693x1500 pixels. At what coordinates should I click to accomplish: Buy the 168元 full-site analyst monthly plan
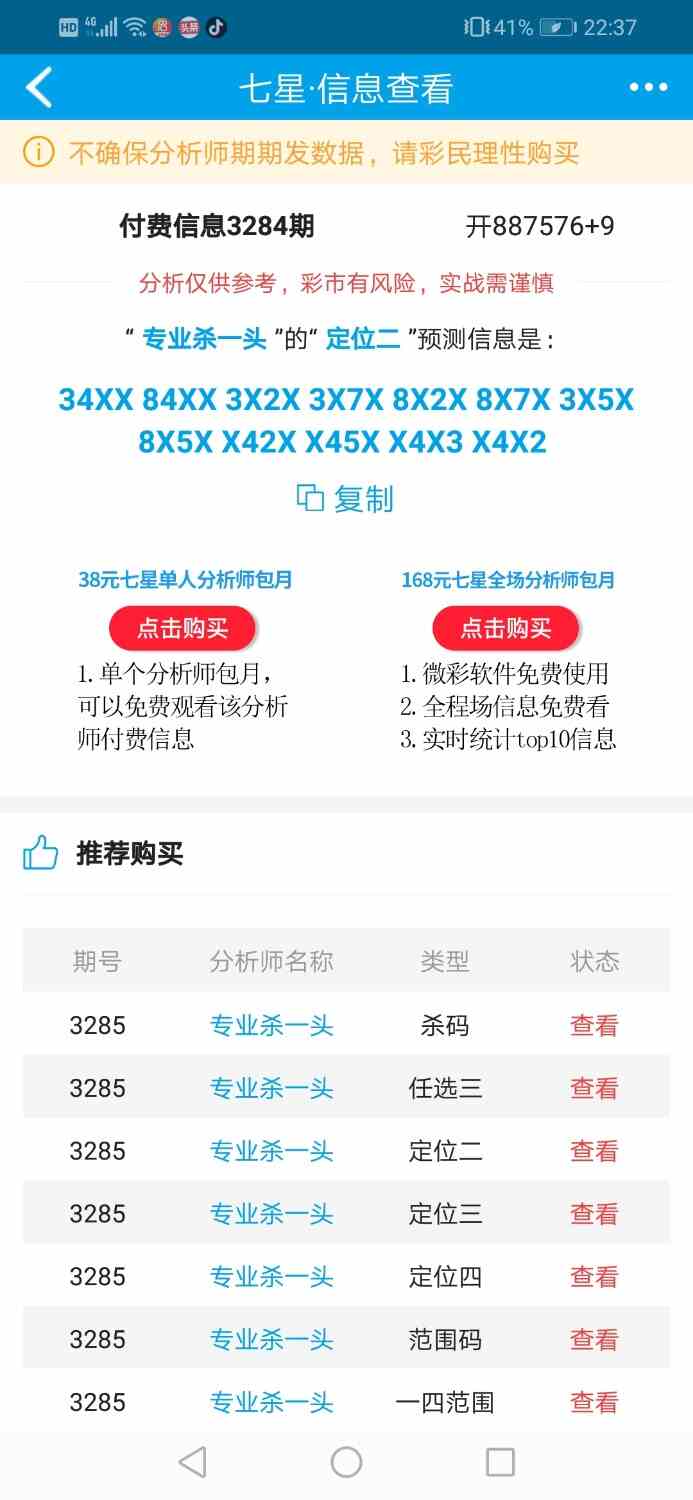click(506, 628)
